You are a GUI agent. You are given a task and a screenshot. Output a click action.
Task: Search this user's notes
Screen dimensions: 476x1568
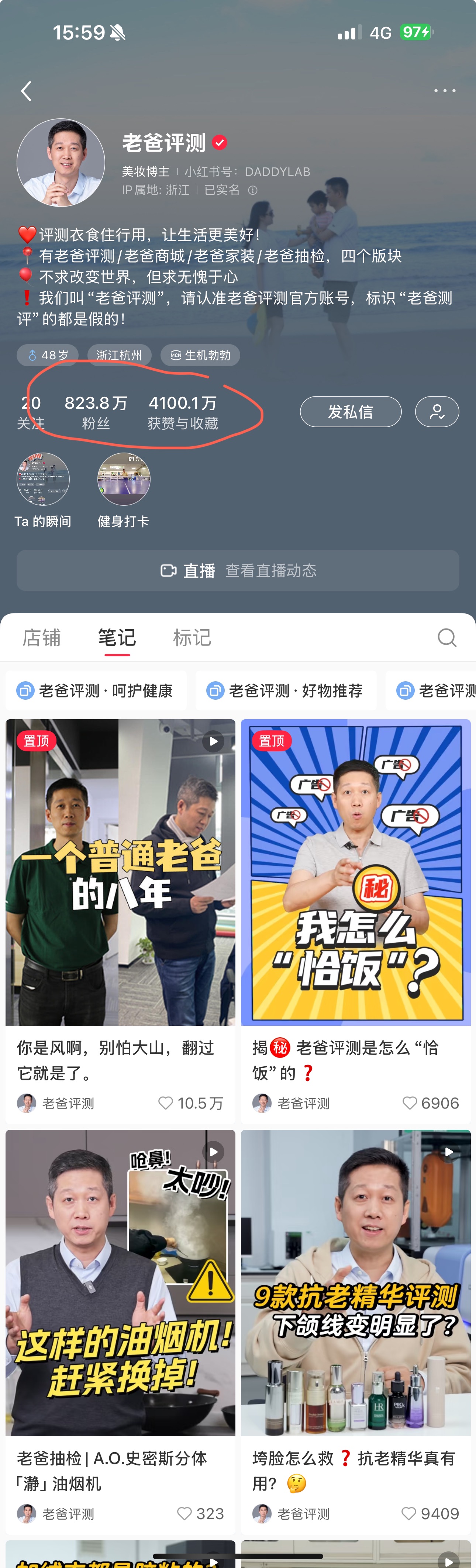(447, 637)
